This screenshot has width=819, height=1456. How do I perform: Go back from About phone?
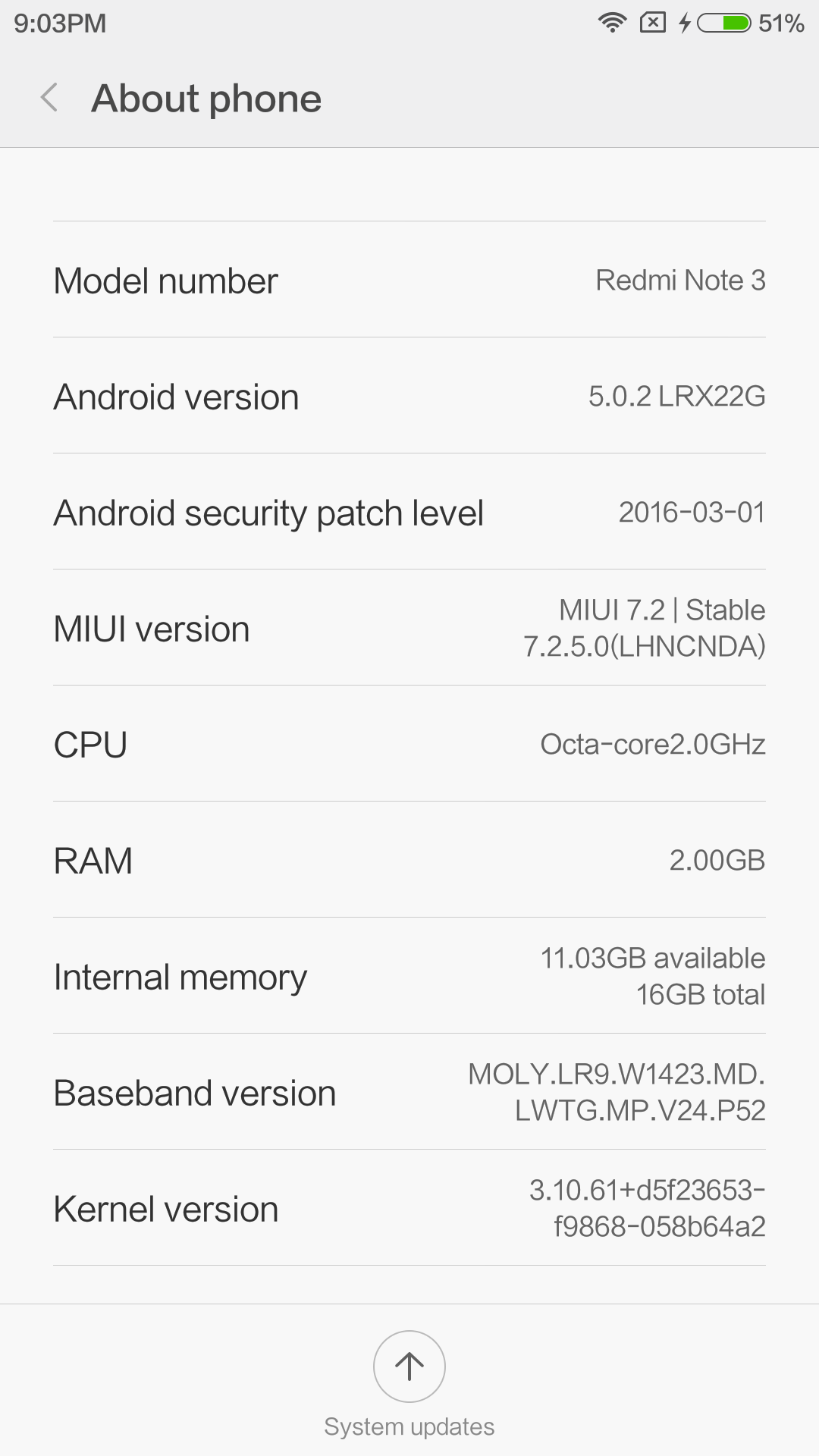49,98
